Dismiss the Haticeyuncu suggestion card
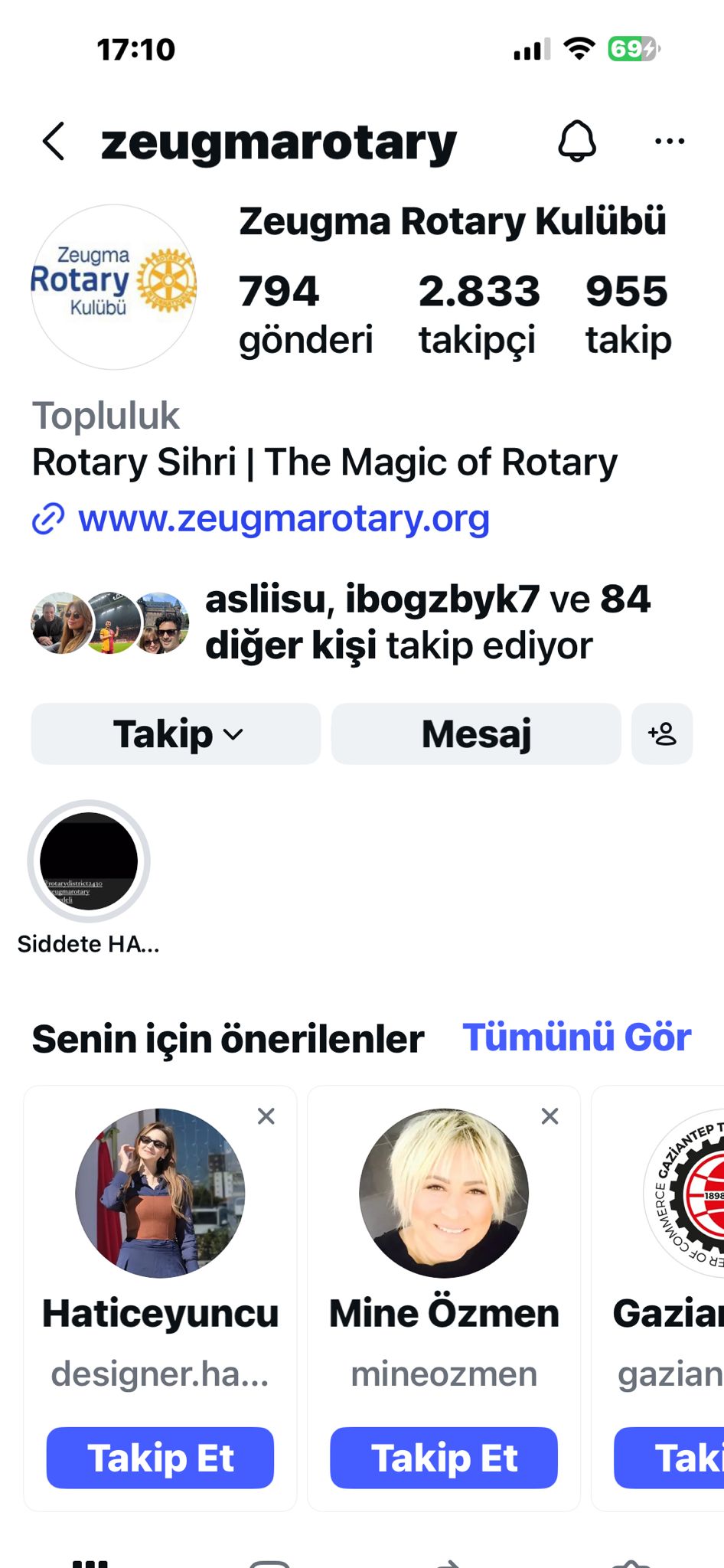 266,1116
